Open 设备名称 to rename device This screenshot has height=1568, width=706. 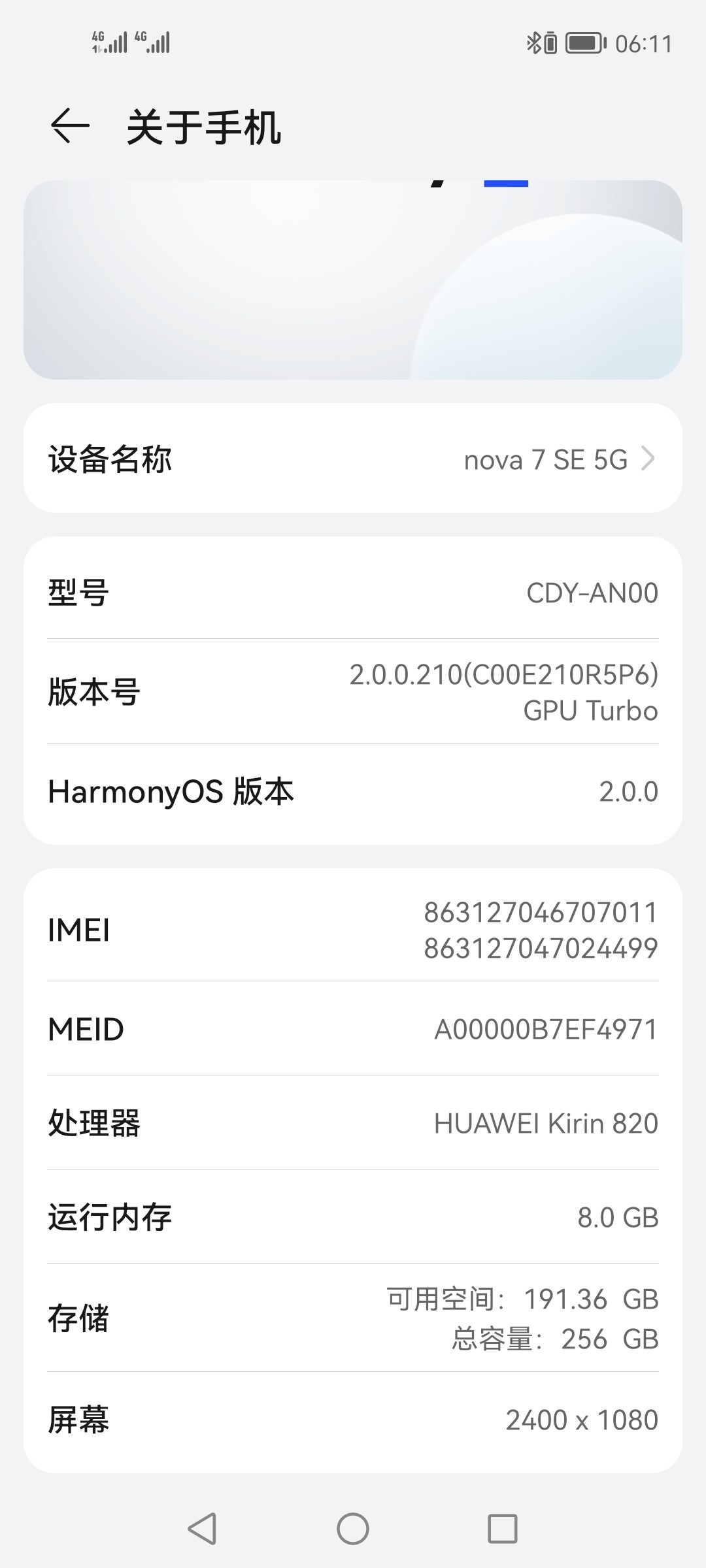(353, 459)
